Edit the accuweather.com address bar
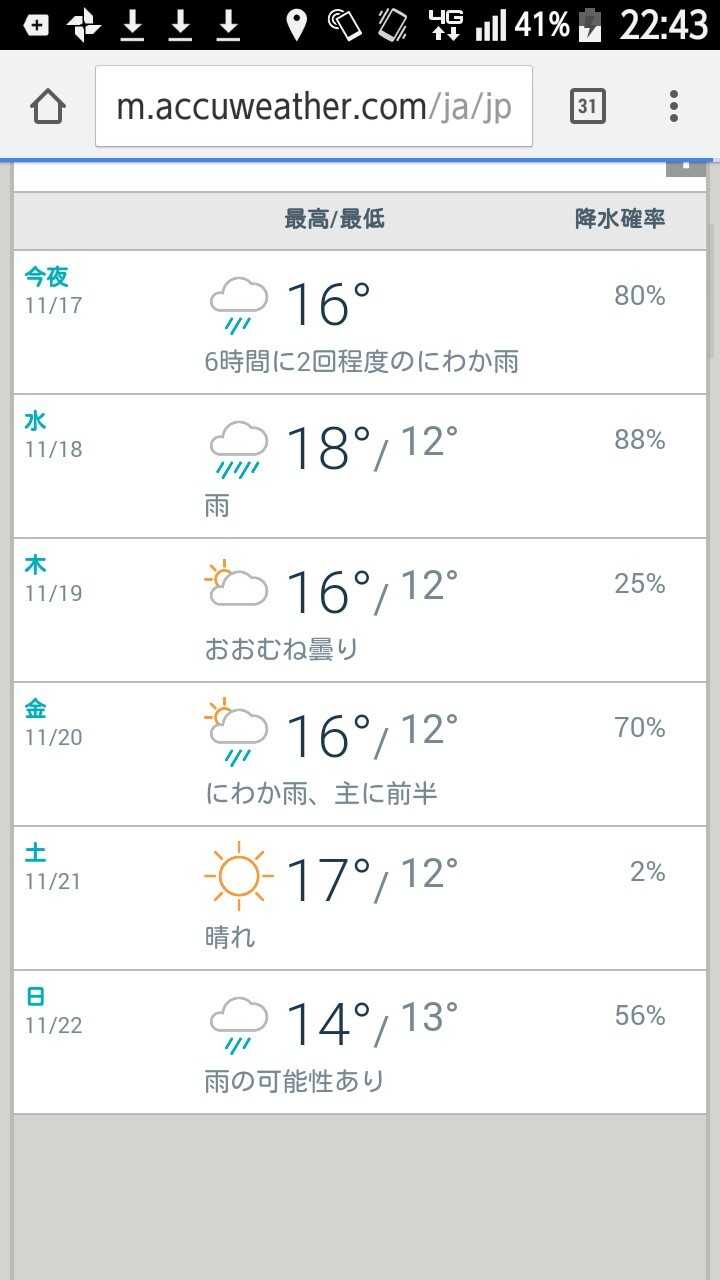 point(313,106)
